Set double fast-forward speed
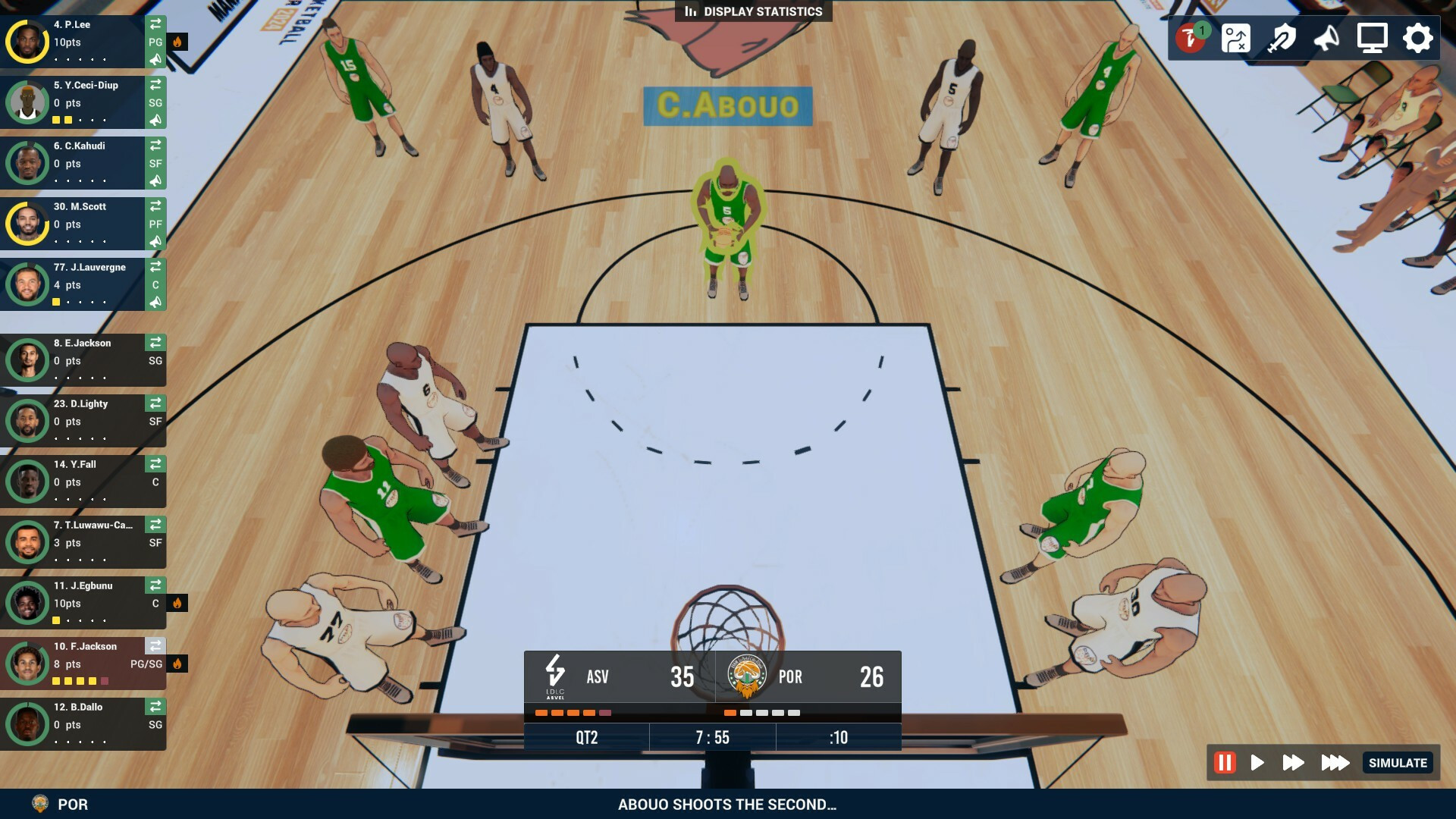 [1293, 762]
